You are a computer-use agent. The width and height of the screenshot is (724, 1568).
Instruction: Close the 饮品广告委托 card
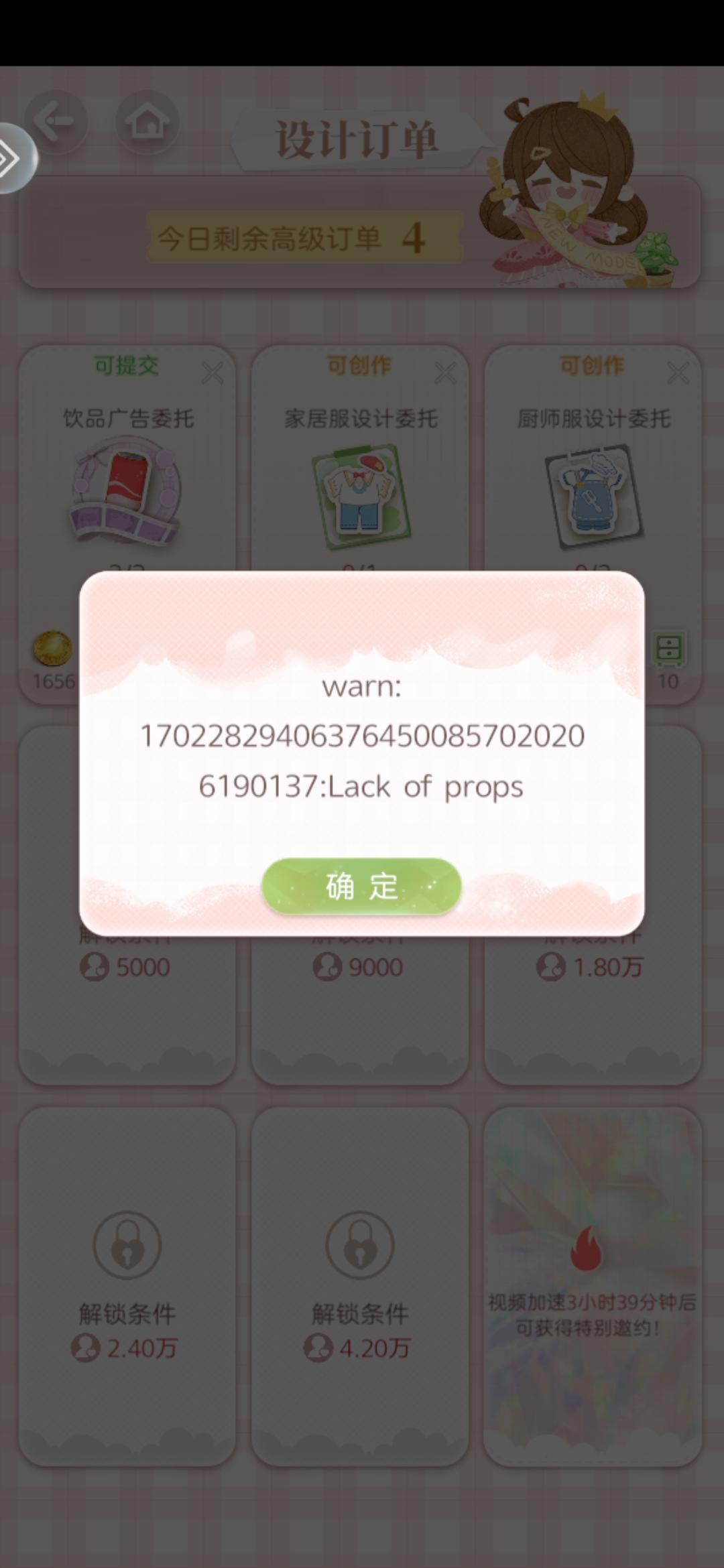point(212,373)
